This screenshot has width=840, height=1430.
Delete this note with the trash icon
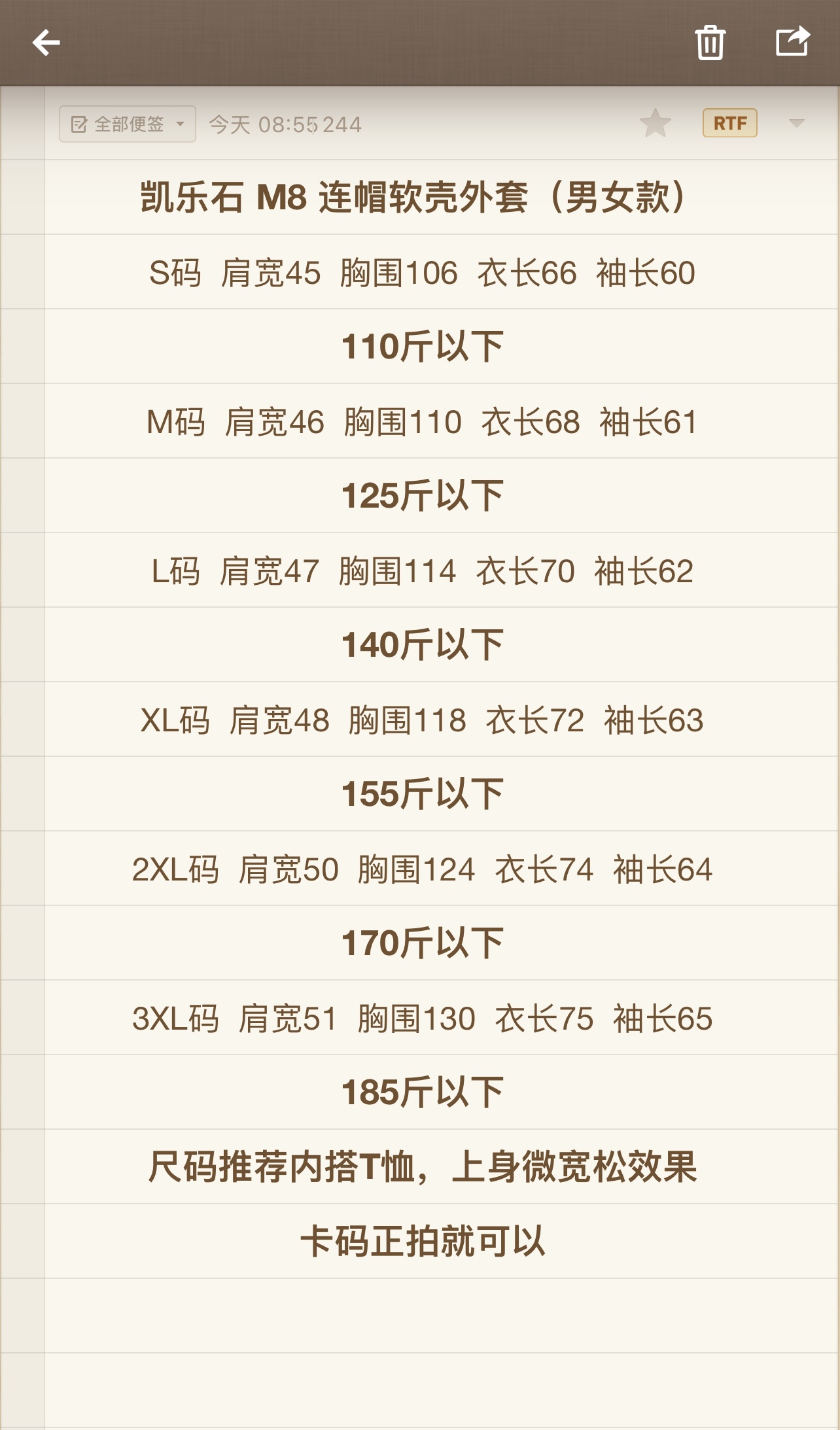point(710,43)
